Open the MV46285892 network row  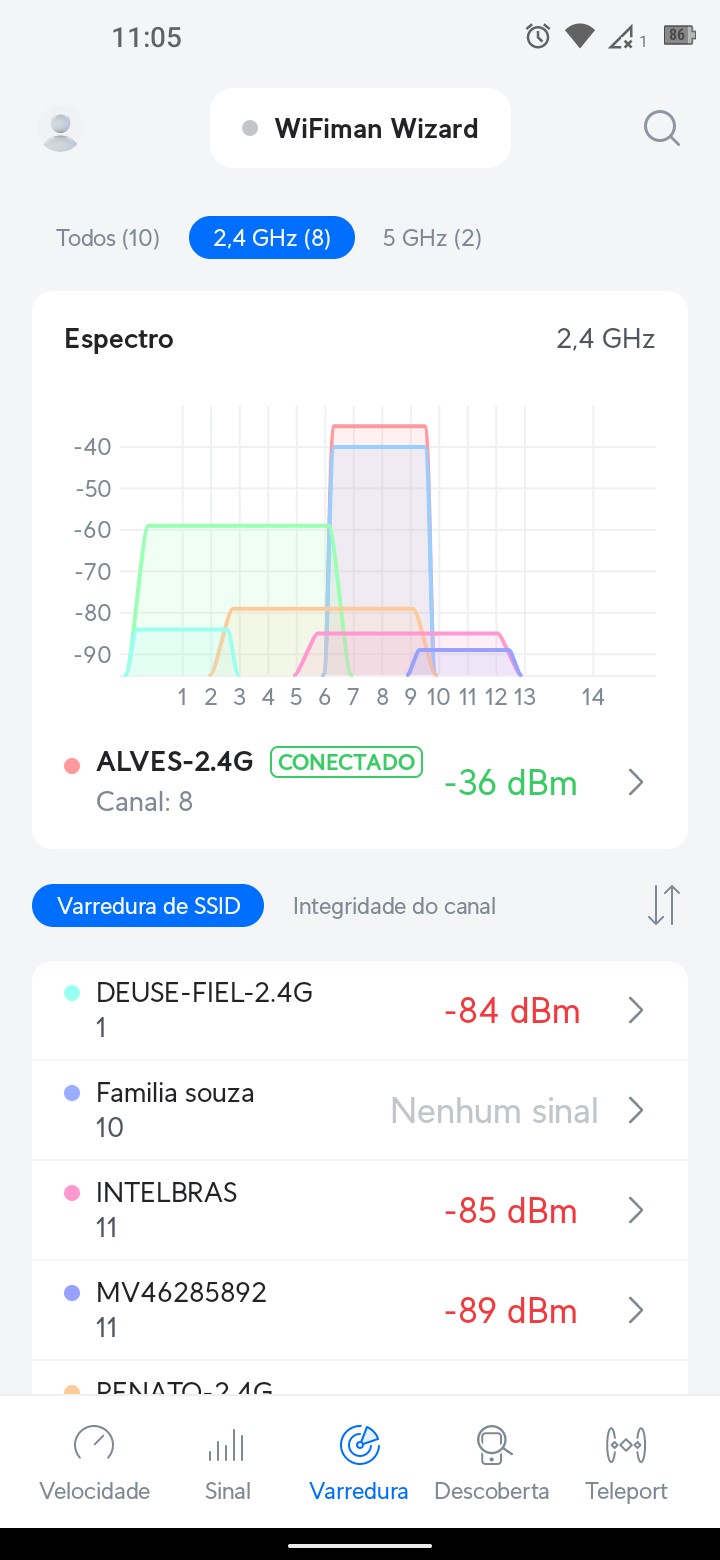coord(360,1310)
